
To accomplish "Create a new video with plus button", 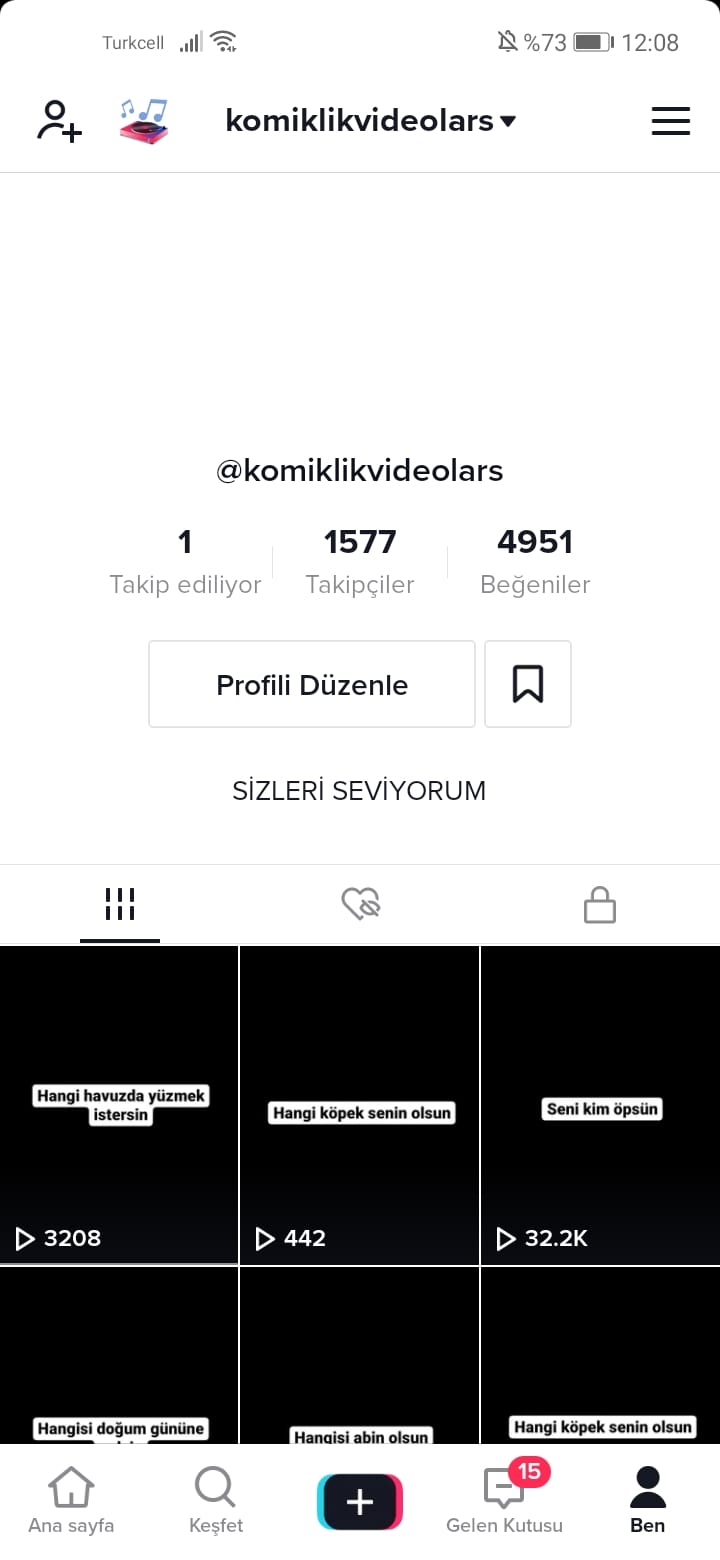I will tap(360, 1502).
